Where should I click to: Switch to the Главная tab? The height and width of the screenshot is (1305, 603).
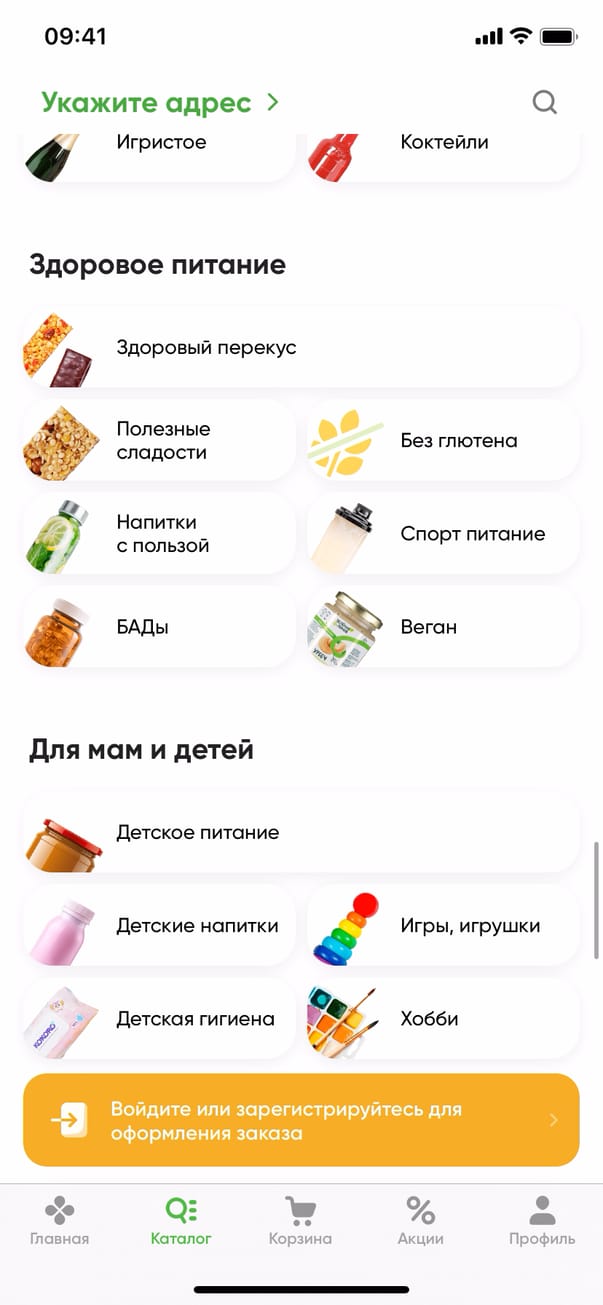tap(59, 1221)
